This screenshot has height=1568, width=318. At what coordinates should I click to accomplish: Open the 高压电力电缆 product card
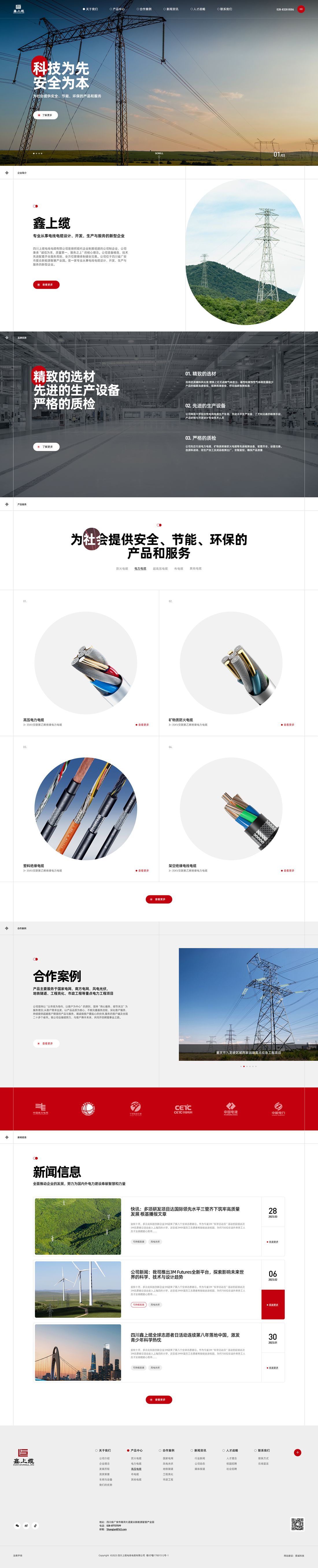(85, 663)
